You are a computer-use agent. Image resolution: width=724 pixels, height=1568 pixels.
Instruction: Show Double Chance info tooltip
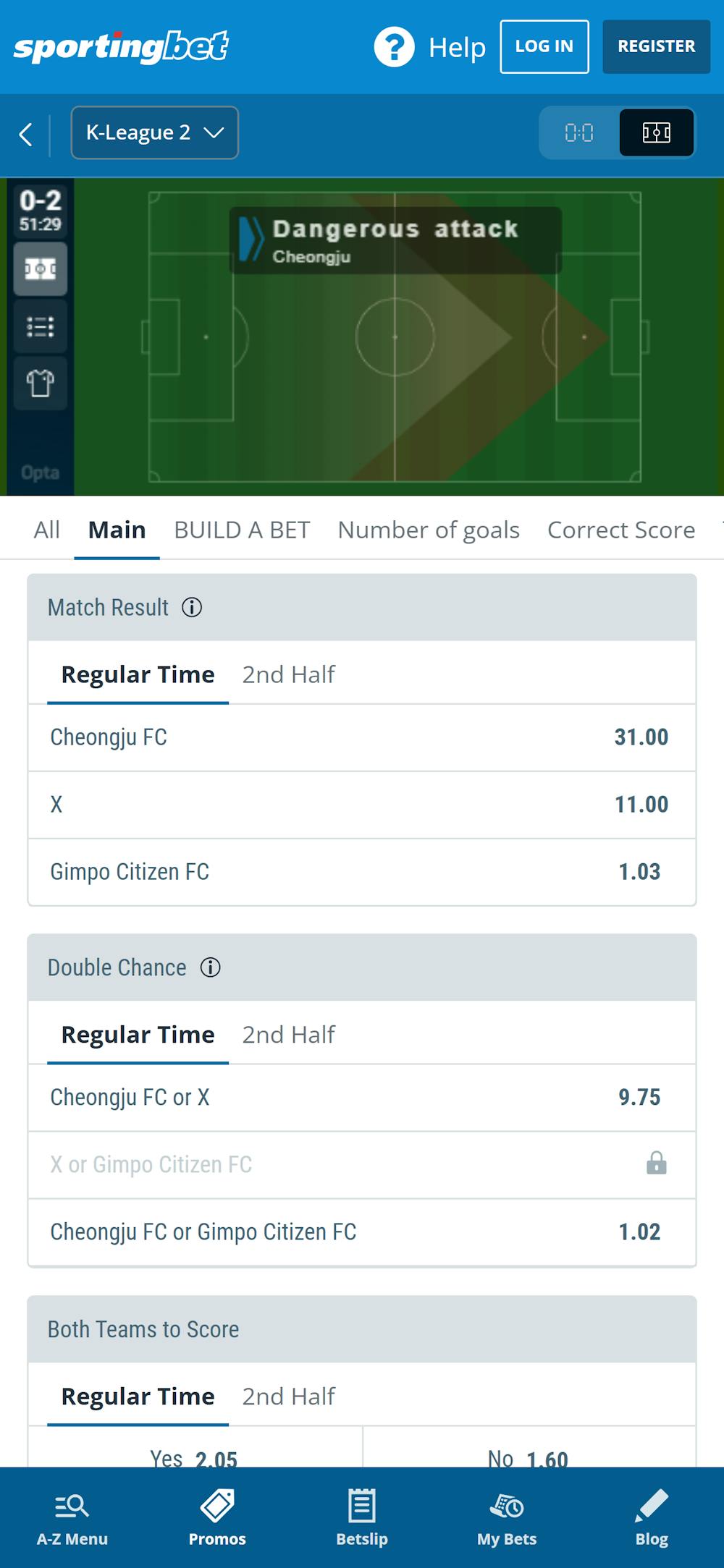pyautogui.click(x=210, y=967)
